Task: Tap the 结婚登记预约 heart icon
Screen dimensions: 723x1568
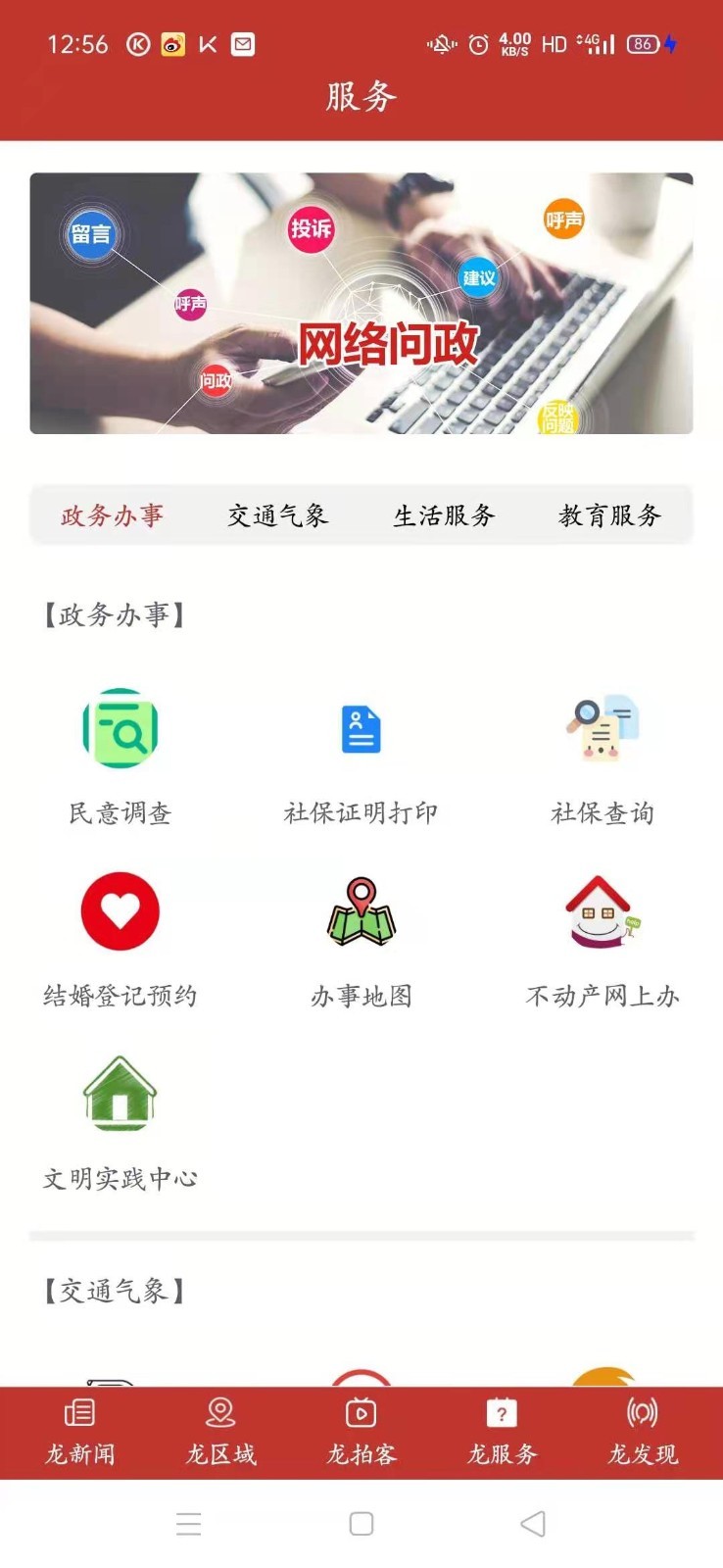Action: coord(120,911)
